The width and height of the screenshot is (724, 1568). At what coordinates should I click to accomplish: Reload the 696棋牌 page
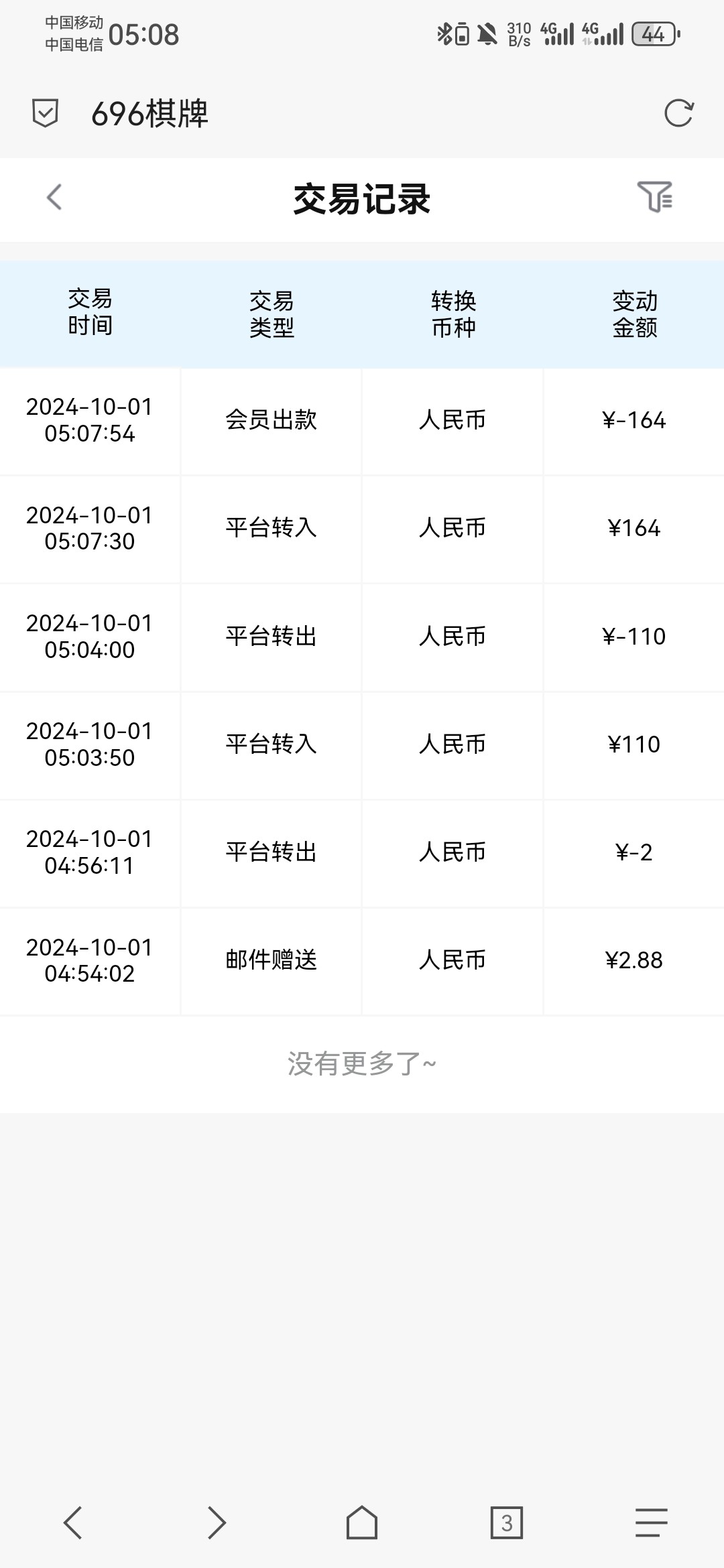point(678,113)
